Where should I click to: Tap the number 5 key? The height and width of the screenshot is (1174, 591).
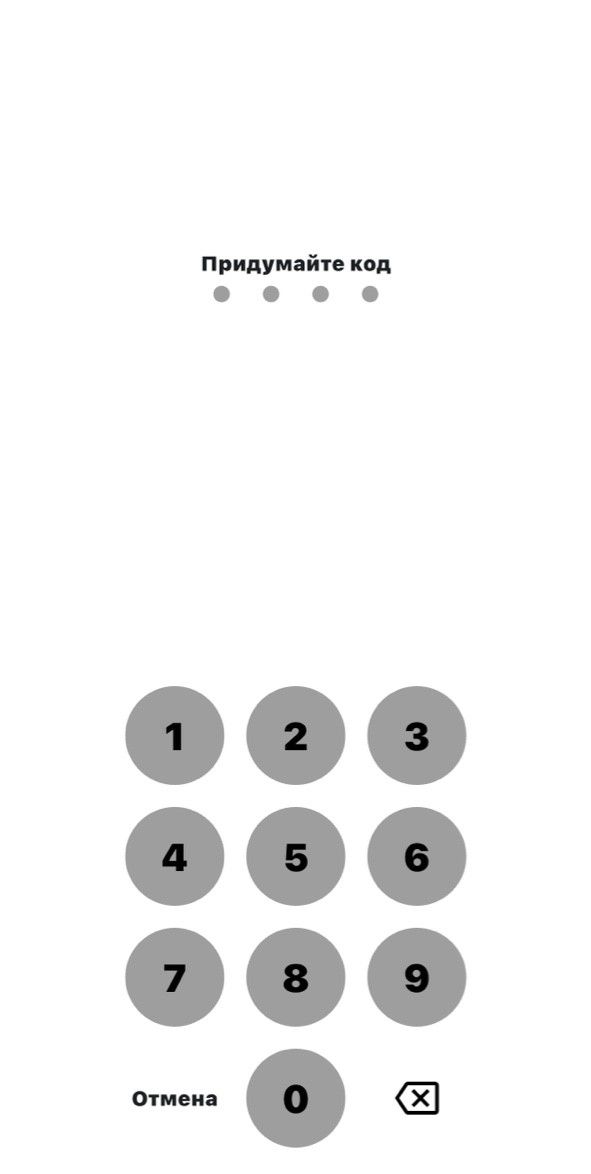coord(296,857)
